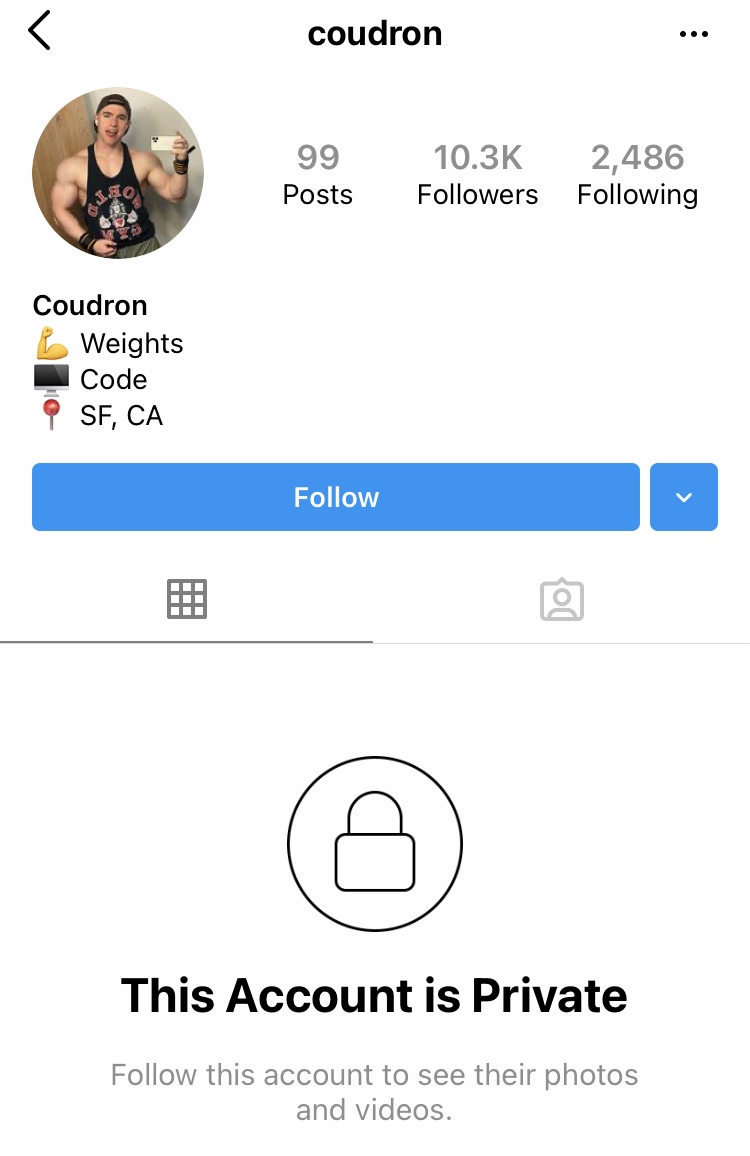Switch to the posts grid tab
Screen dimensions: 750x1156
tap(187, 599)
